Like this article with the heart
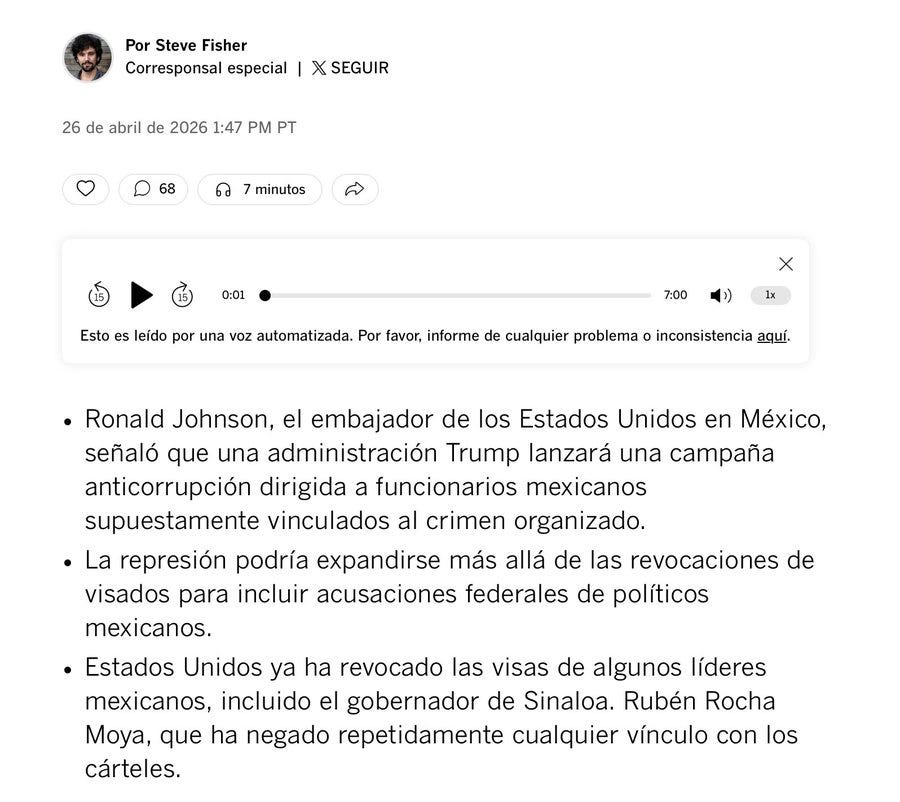Screen dimensions: 900x802 pyautogui.click(x=86, y=189)
